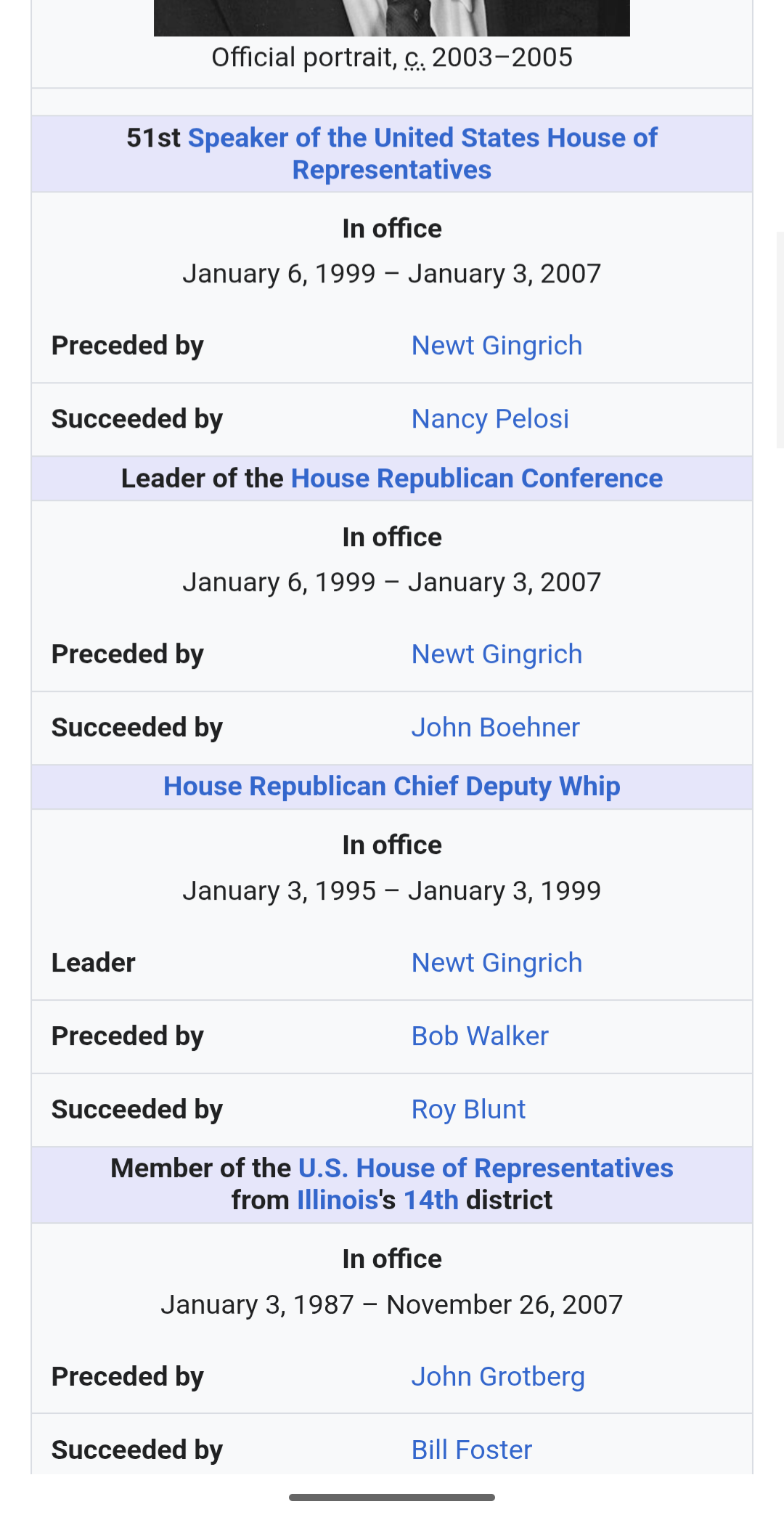
Task: Open the House Republican Conference link
Action: click(476, 479)
